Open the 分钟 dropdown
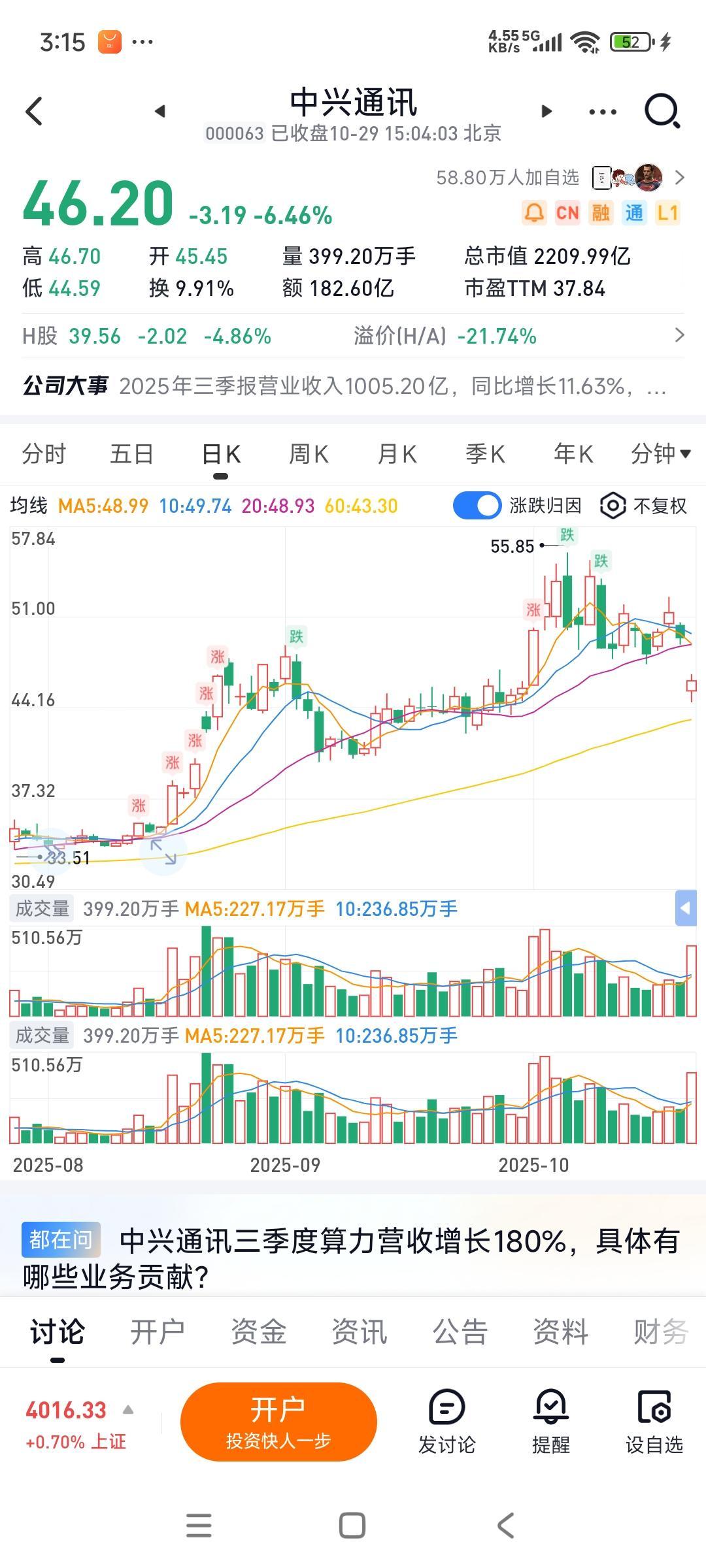 660,453
